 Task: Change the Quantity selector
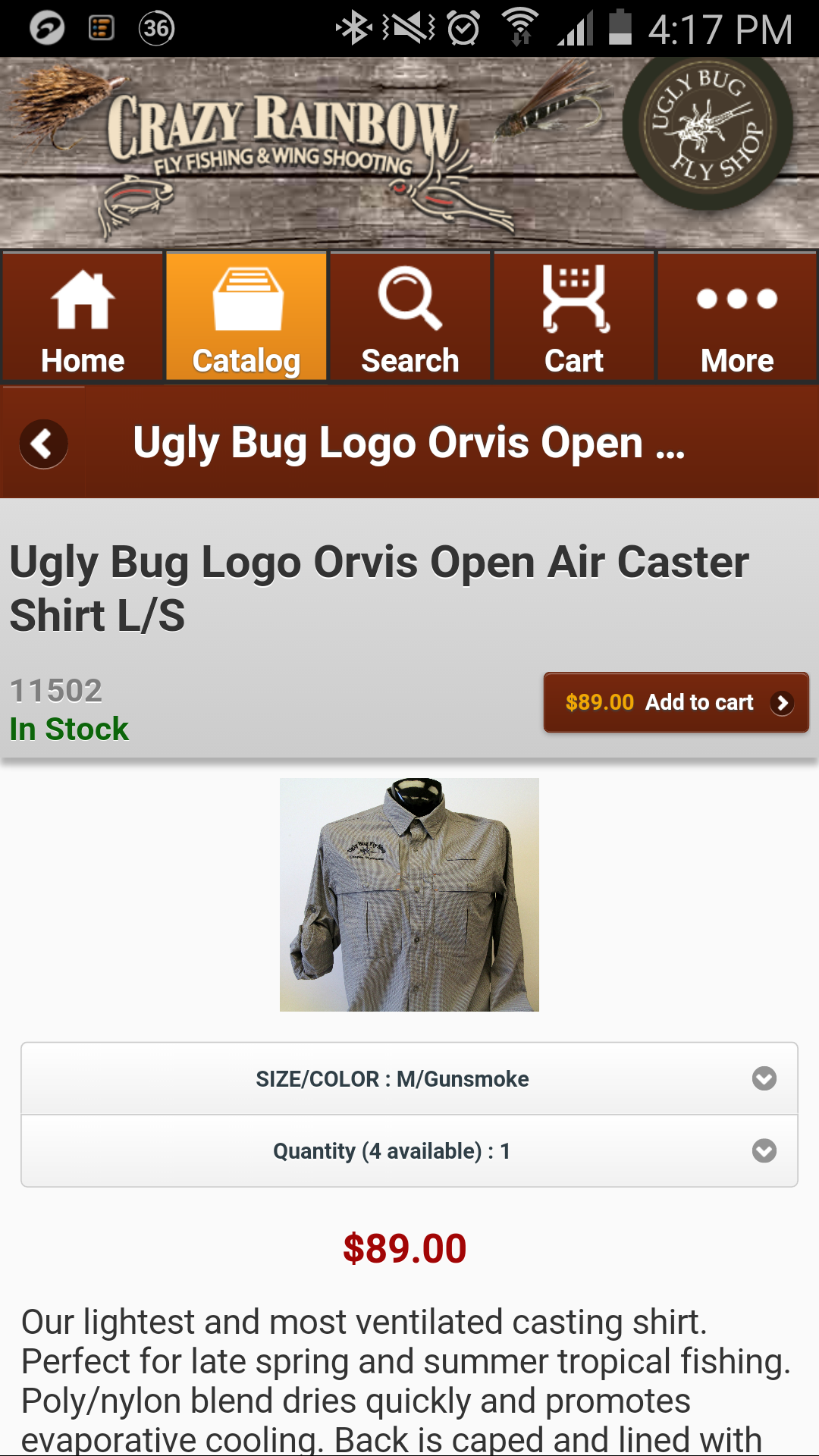[x=409, y=1151]
